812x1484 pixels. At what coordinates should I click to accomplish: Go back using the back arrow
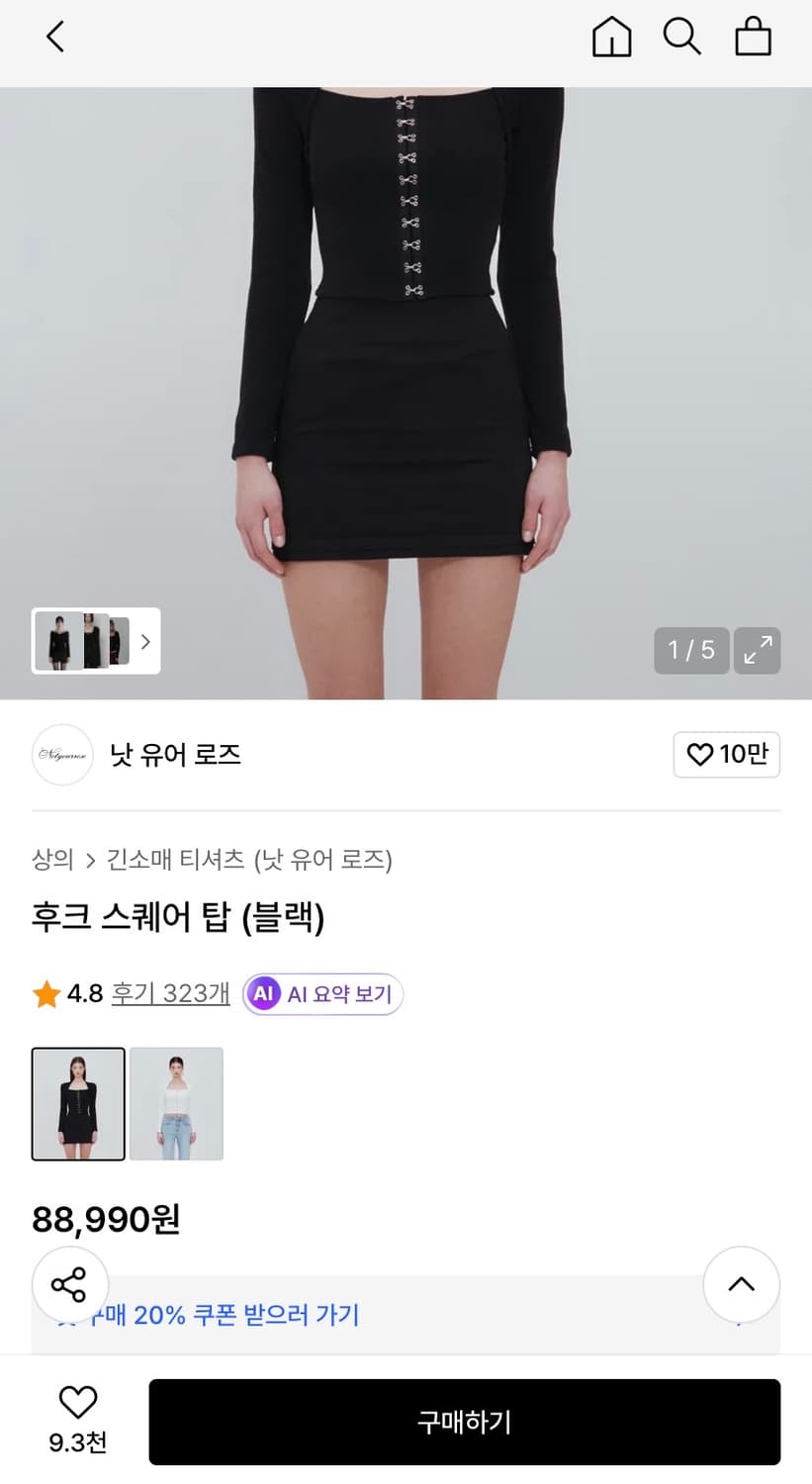[54, 36]
